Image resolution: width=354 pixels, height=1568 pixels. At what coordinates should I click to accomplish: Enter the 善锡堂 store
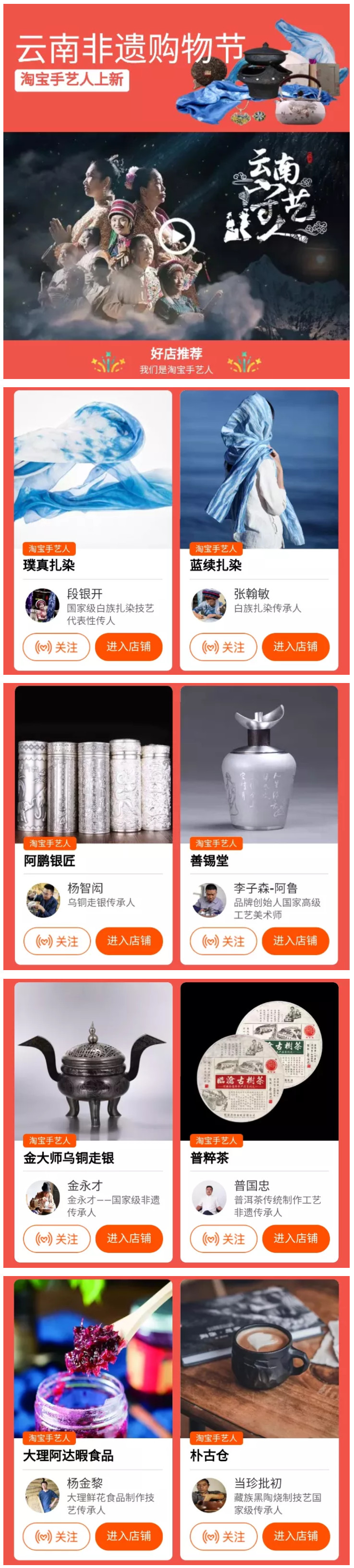pyautogui.click(x=295, y=941)
